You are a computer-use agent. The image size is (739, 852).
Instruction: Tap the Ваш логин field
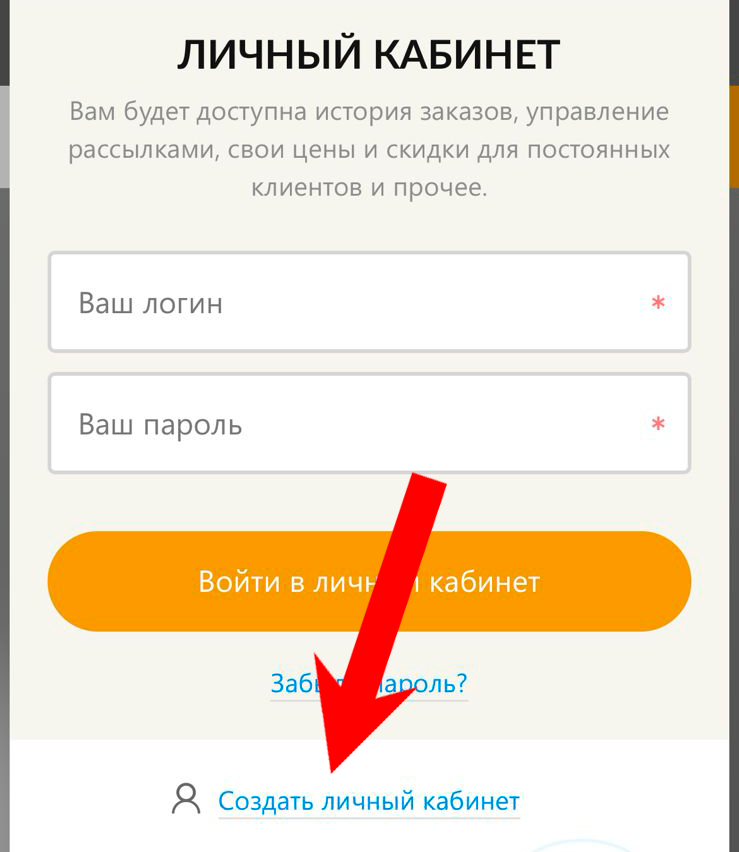point(368,302)
